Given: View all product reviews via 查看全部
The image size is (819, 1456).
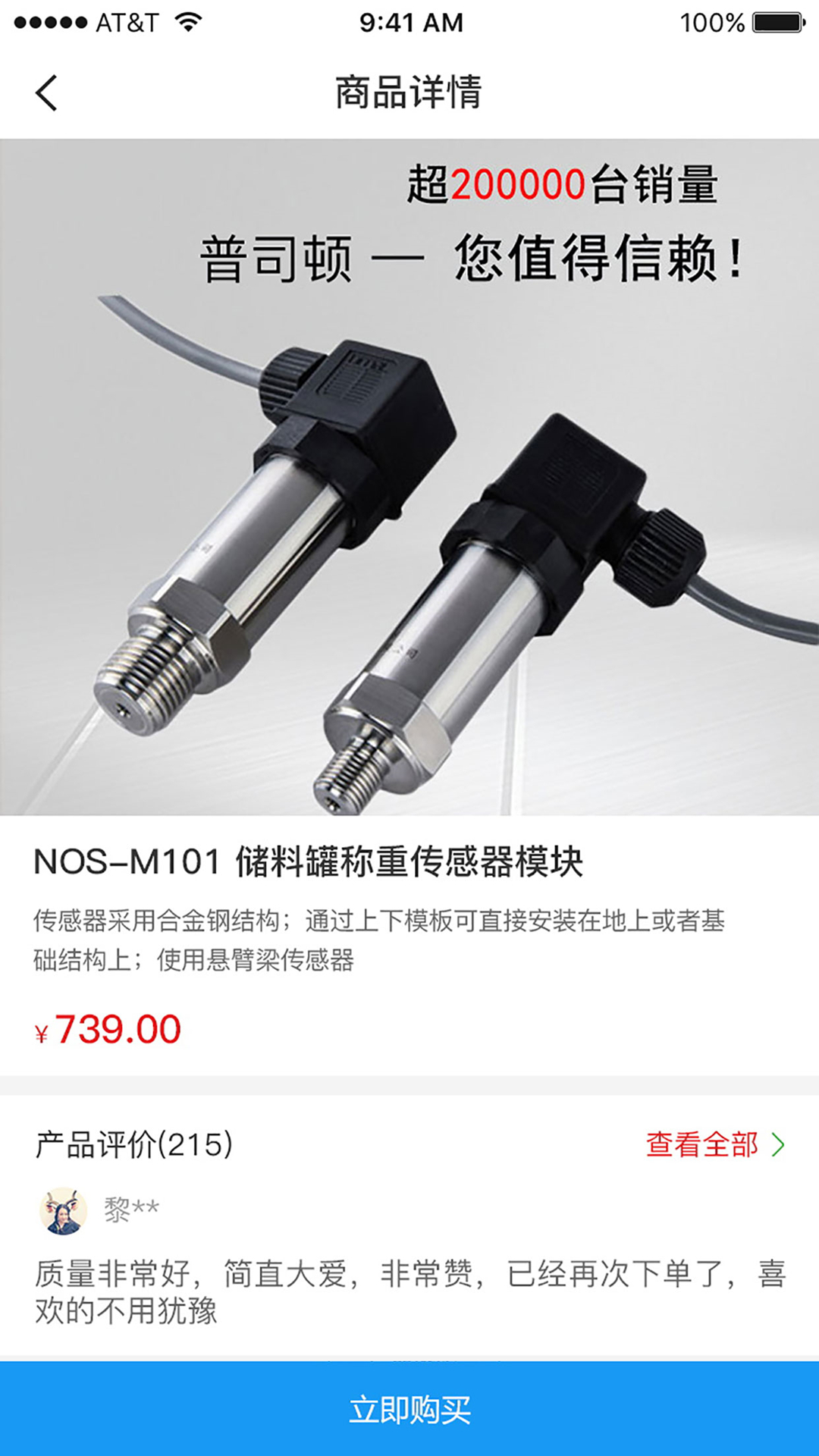Looking at the screenshot, I should [x=714, y=1144].
